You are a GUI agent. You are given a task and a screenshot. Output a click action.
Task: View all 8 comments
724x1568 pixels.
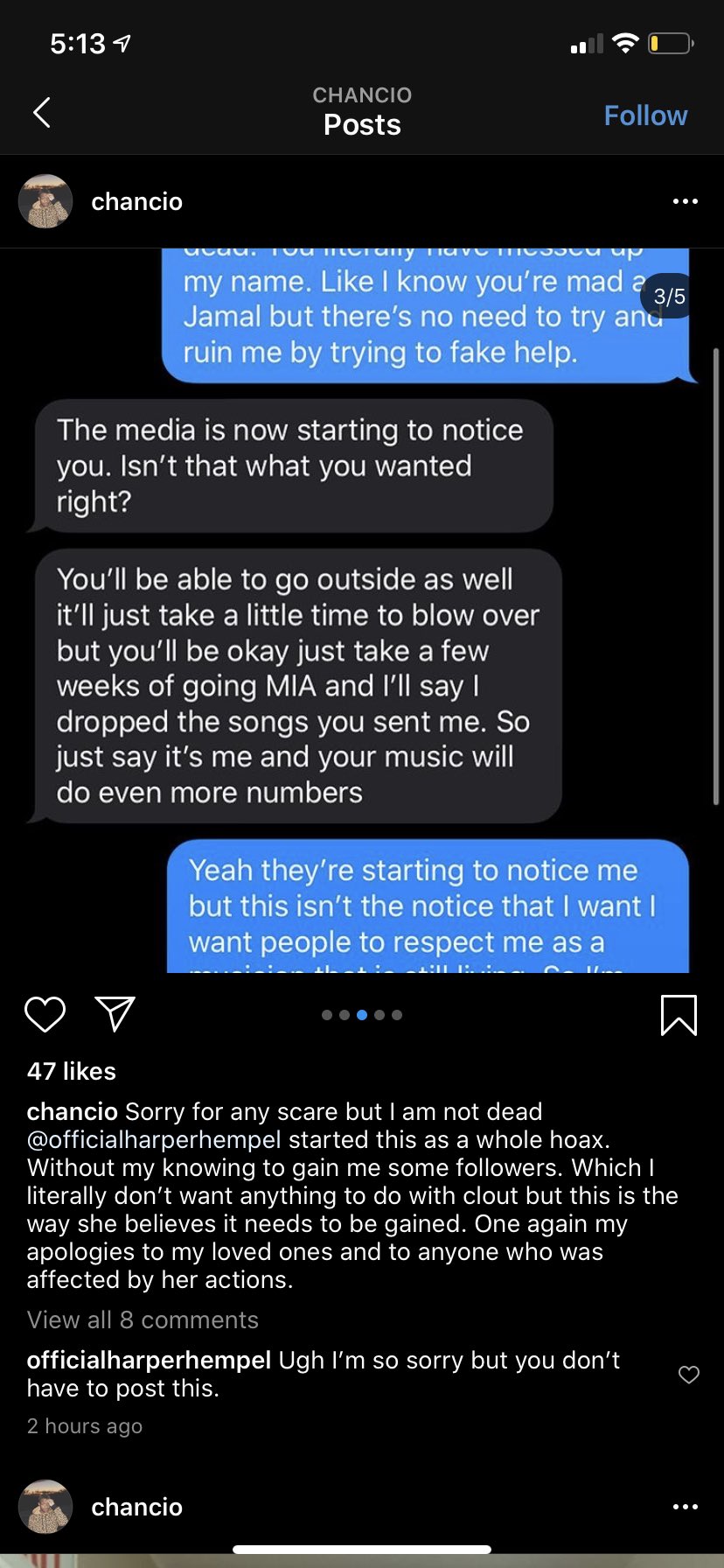tap(143, 1319)
